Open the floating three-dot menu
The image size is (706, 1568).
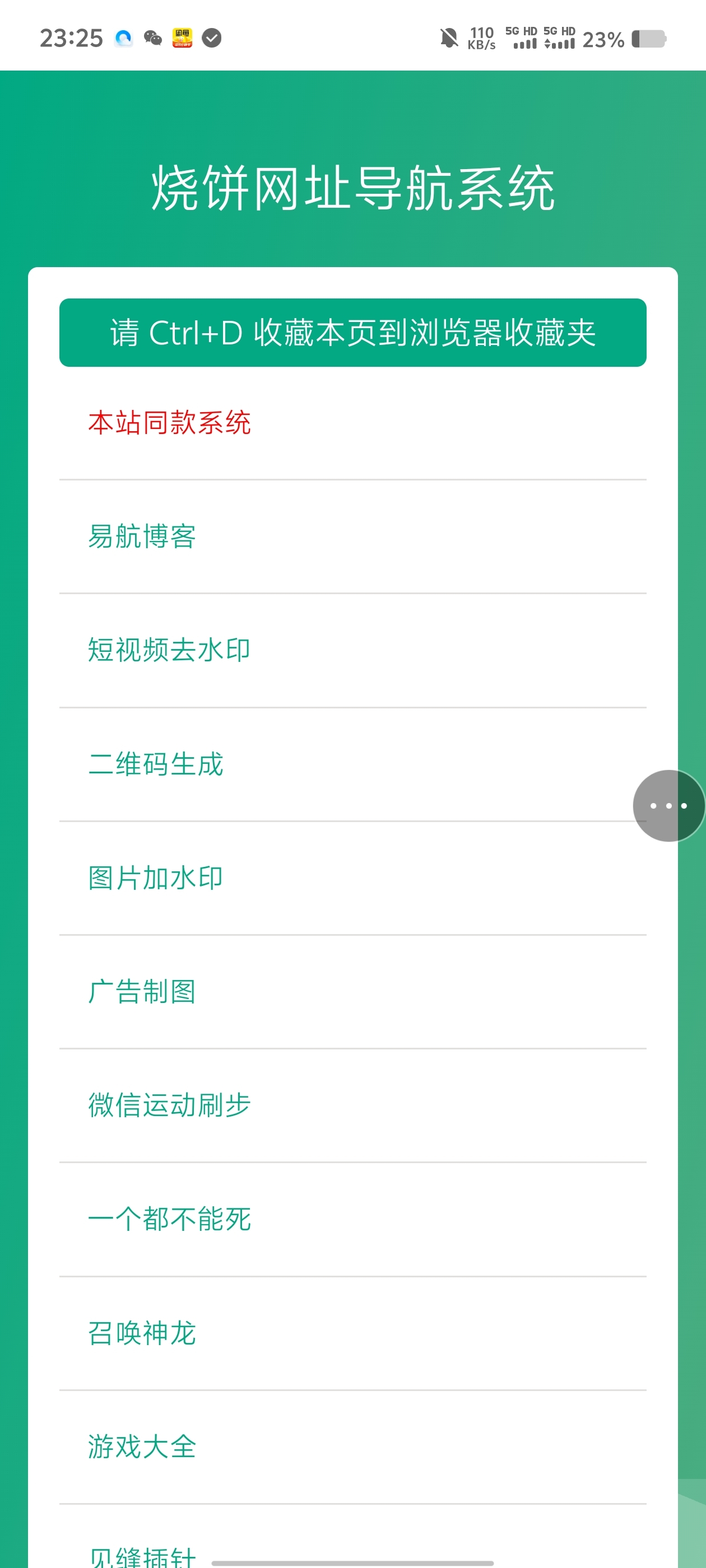(x=668, y=805)
